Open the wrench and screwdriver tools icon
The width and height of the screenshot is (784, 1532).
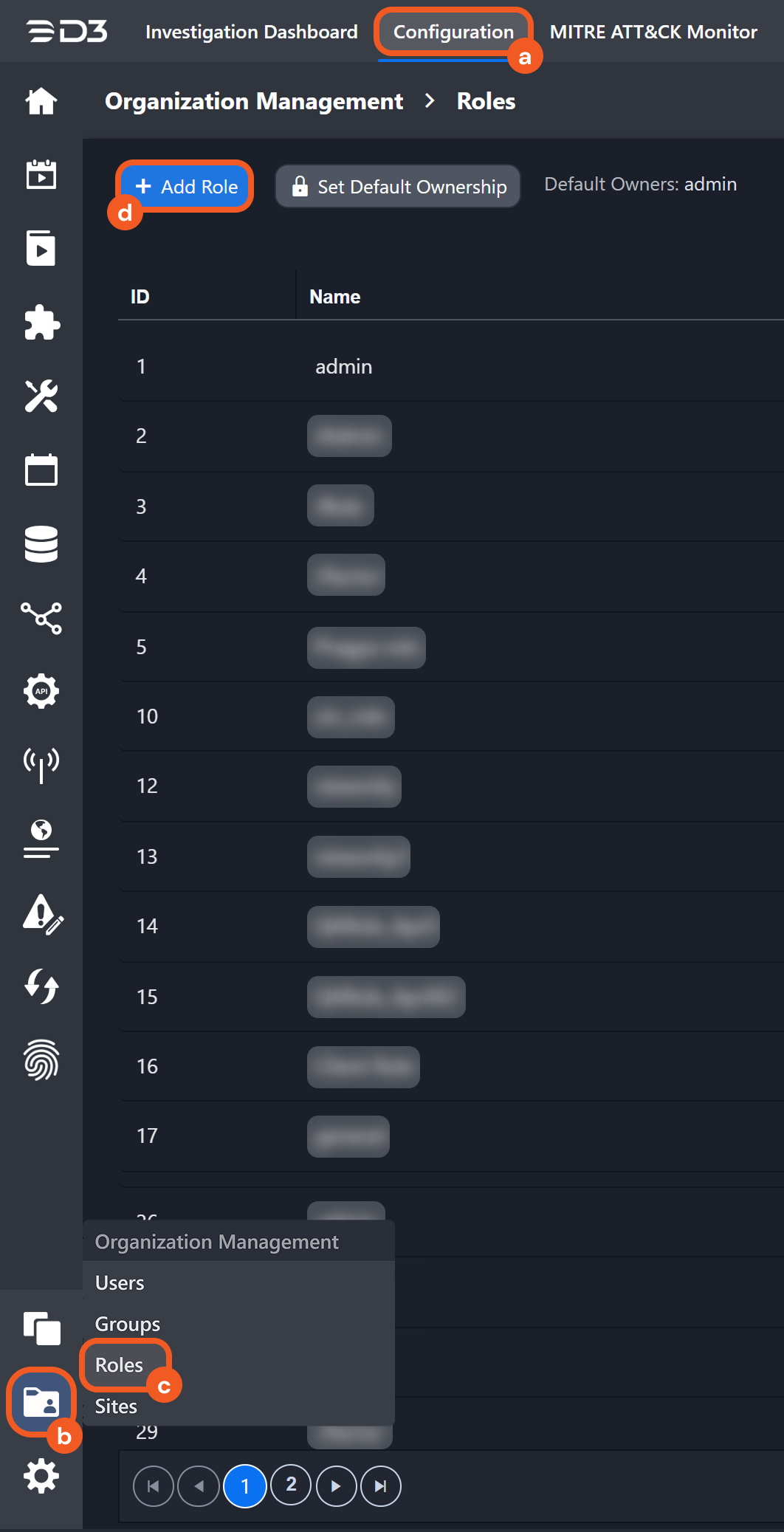41,396
